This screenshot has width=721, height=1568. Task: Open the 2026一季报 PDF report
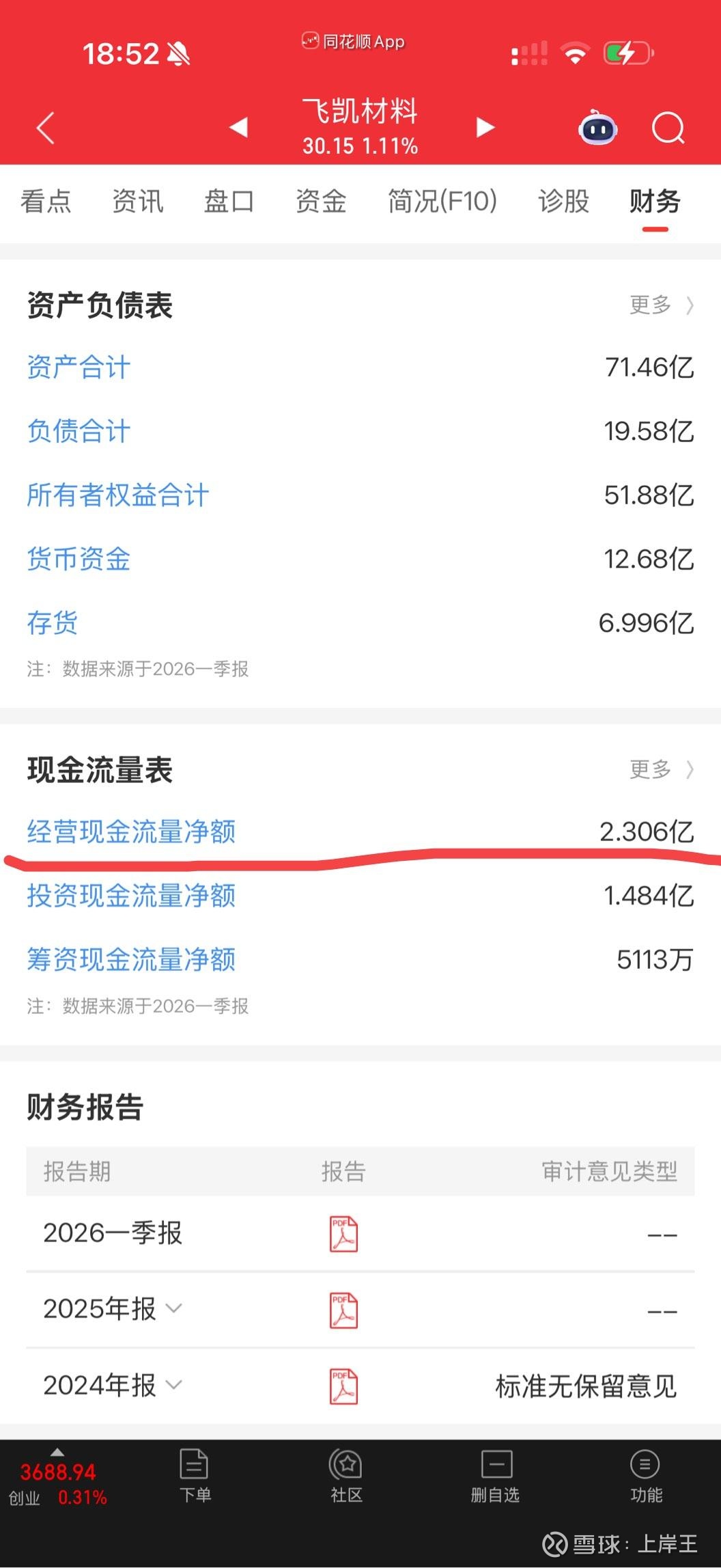pyautogui.click(x=343, y=1234)
